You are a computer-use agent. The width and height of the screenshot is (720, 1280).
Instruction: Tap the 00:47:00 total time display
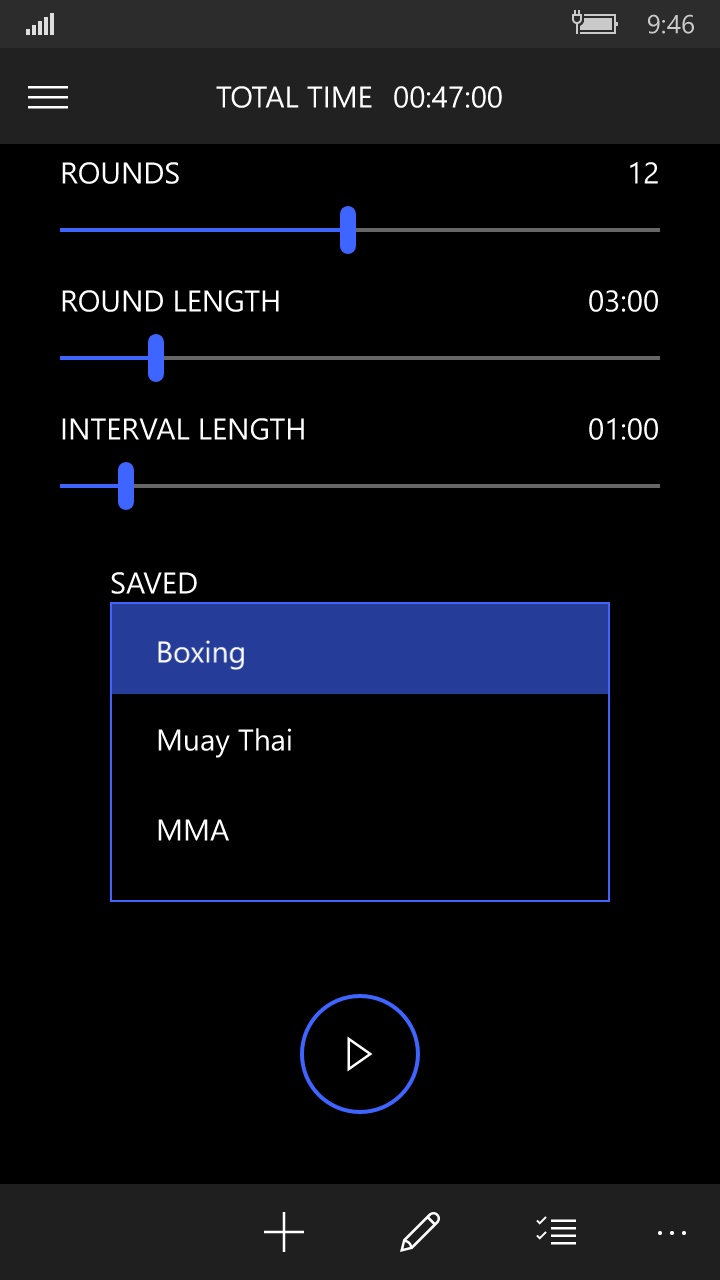tap(448, 97)
